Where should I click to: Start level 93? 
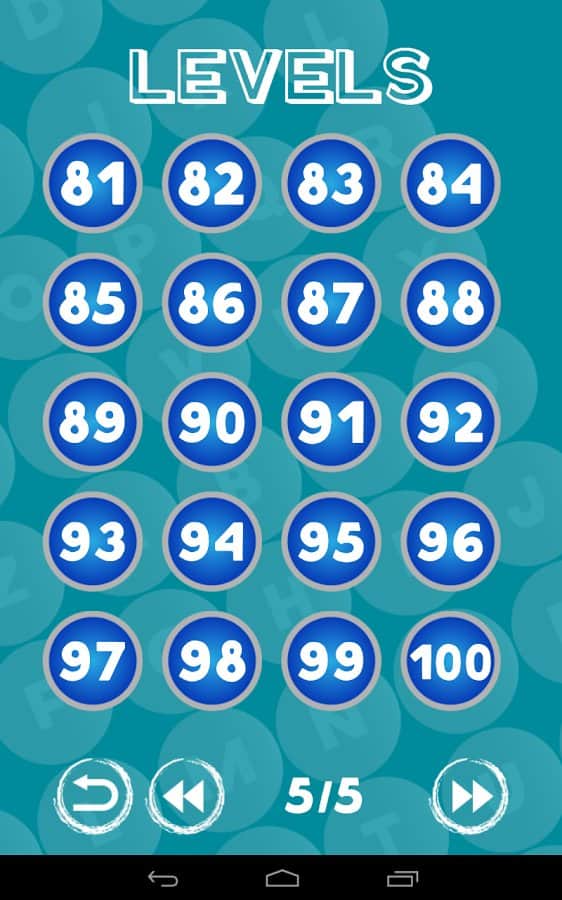click(x=92, y=541)
